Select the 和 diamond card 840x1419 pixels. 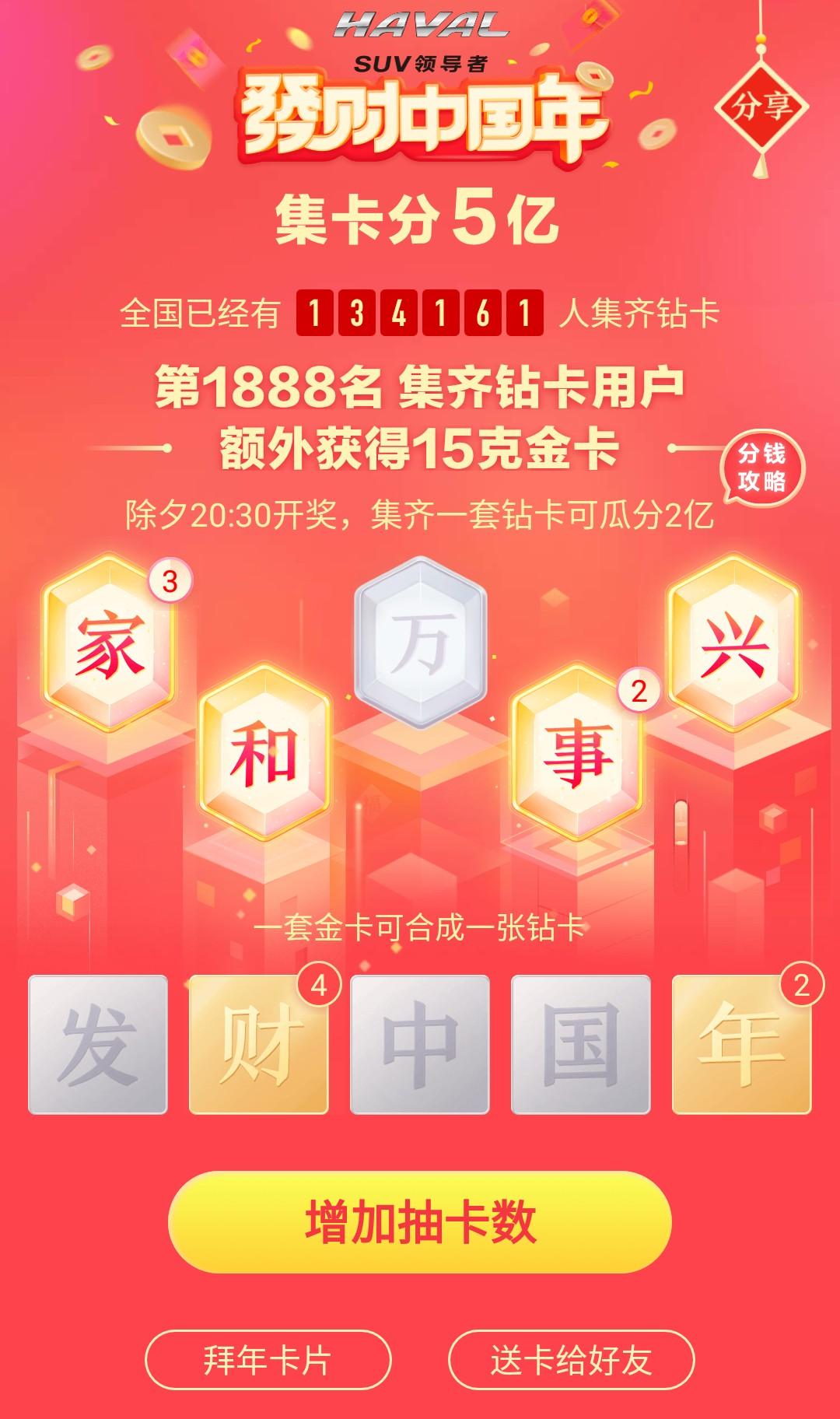[264, 753]
